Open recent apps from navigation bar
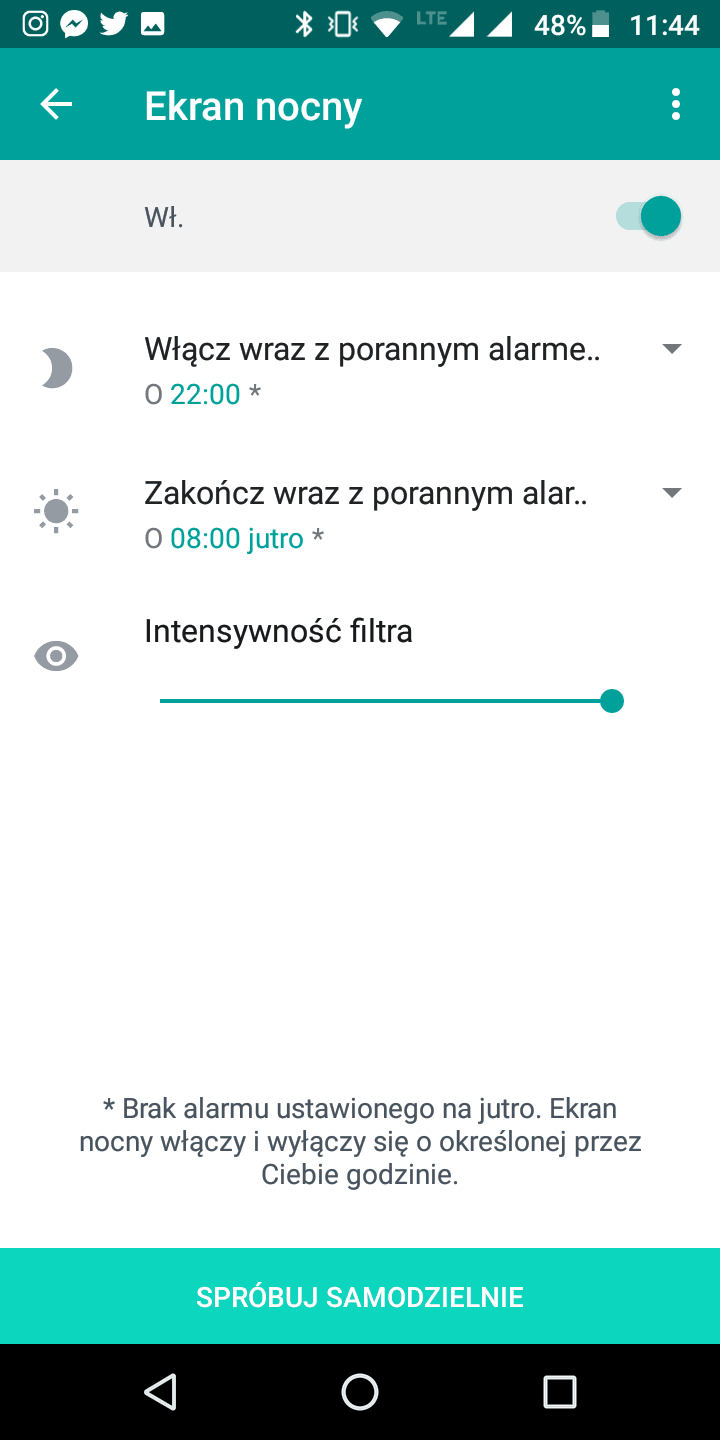This screenshot has height=1440, width=720. point(559,1391)
